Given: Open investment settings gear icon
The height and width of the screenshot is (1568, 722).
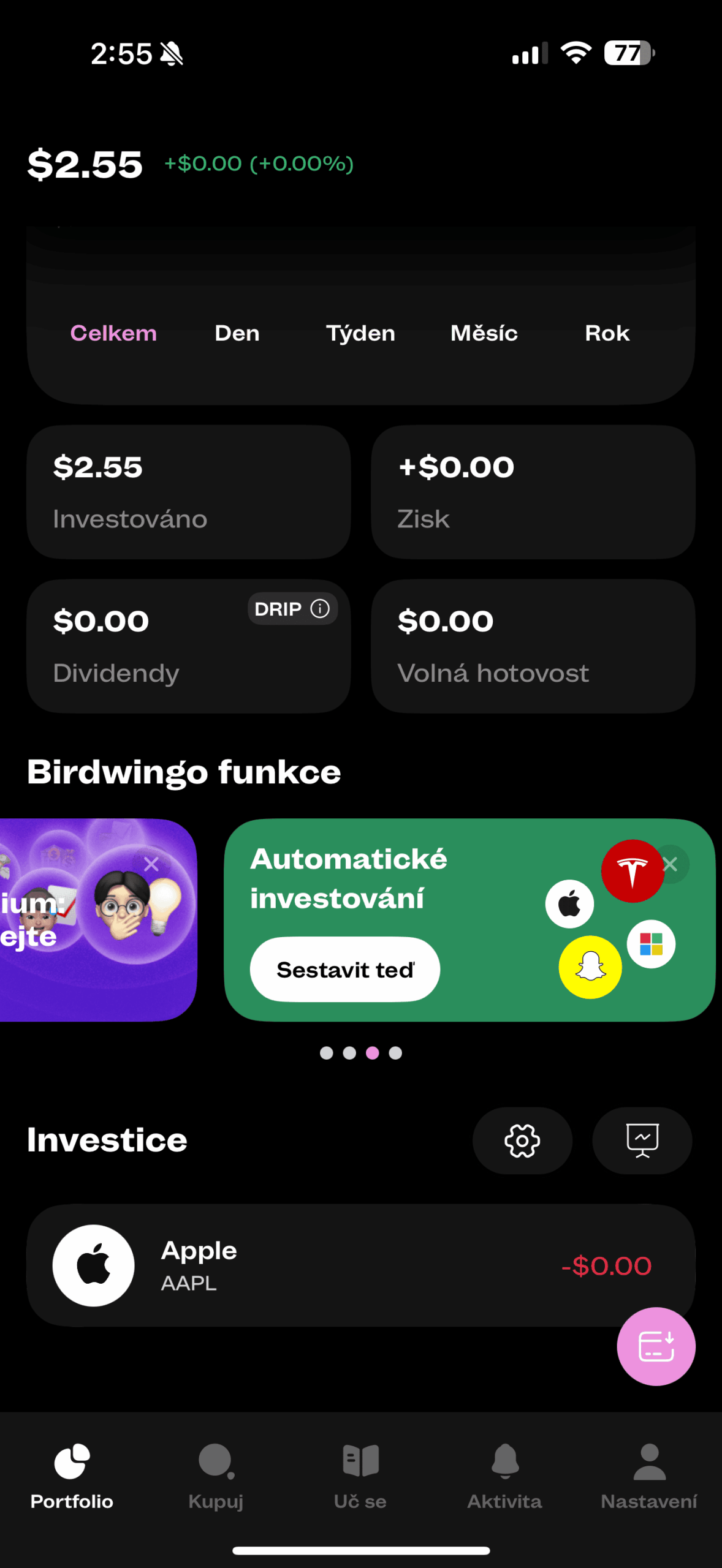Looking at the screenshot, I should tap(522, 1140).
